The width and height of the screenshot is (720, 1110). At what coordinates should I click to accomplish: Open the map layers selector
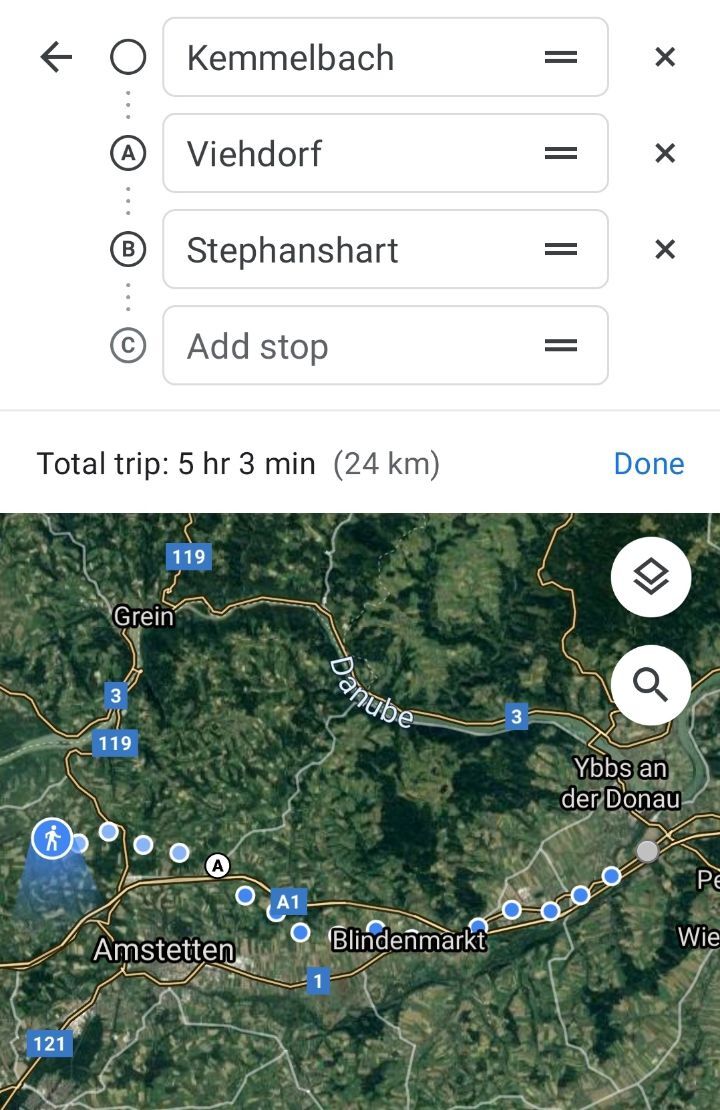point(651,577)
